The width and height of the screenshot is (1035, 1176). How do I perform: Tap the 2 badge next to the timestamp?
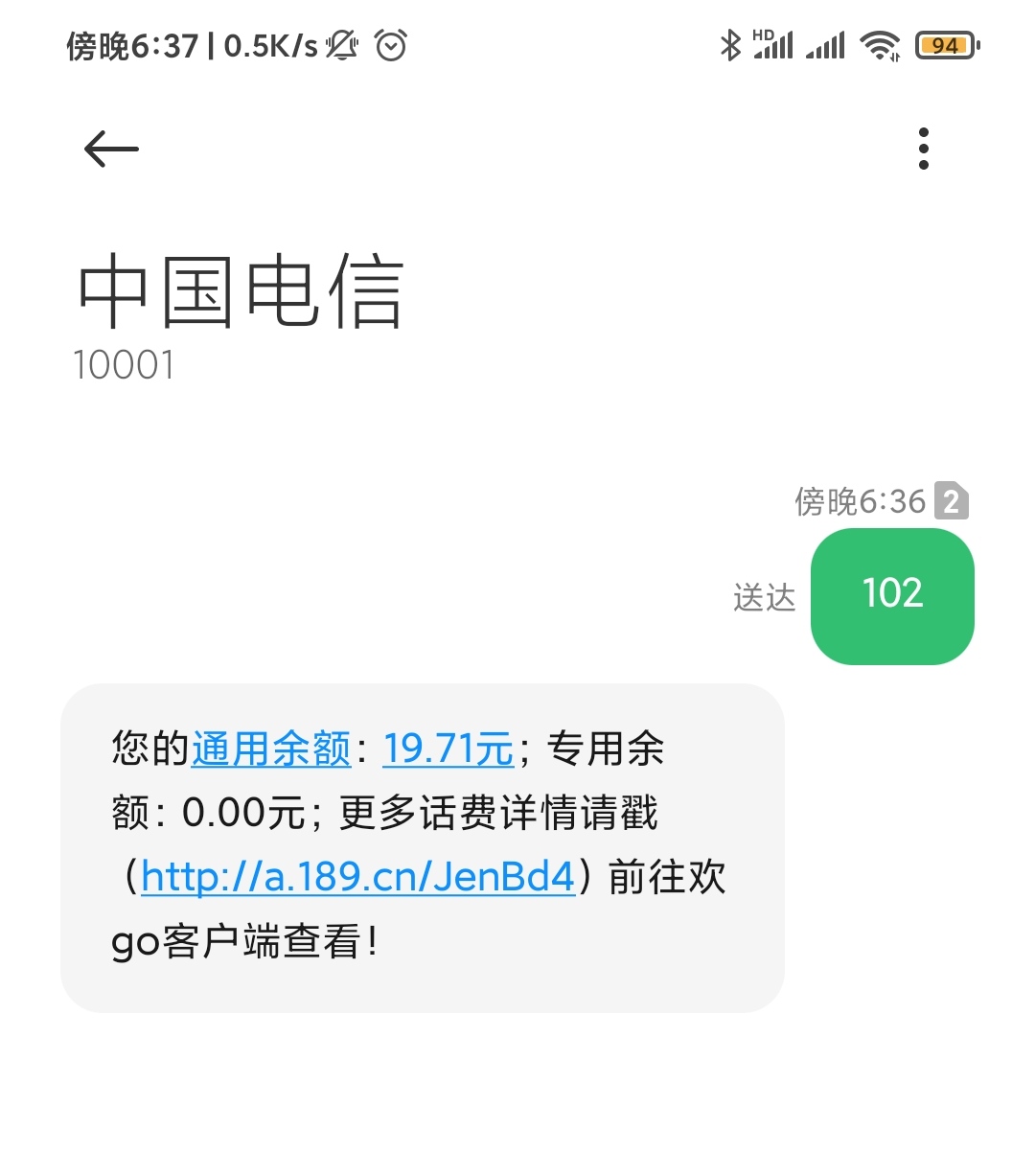coord(953,500)
